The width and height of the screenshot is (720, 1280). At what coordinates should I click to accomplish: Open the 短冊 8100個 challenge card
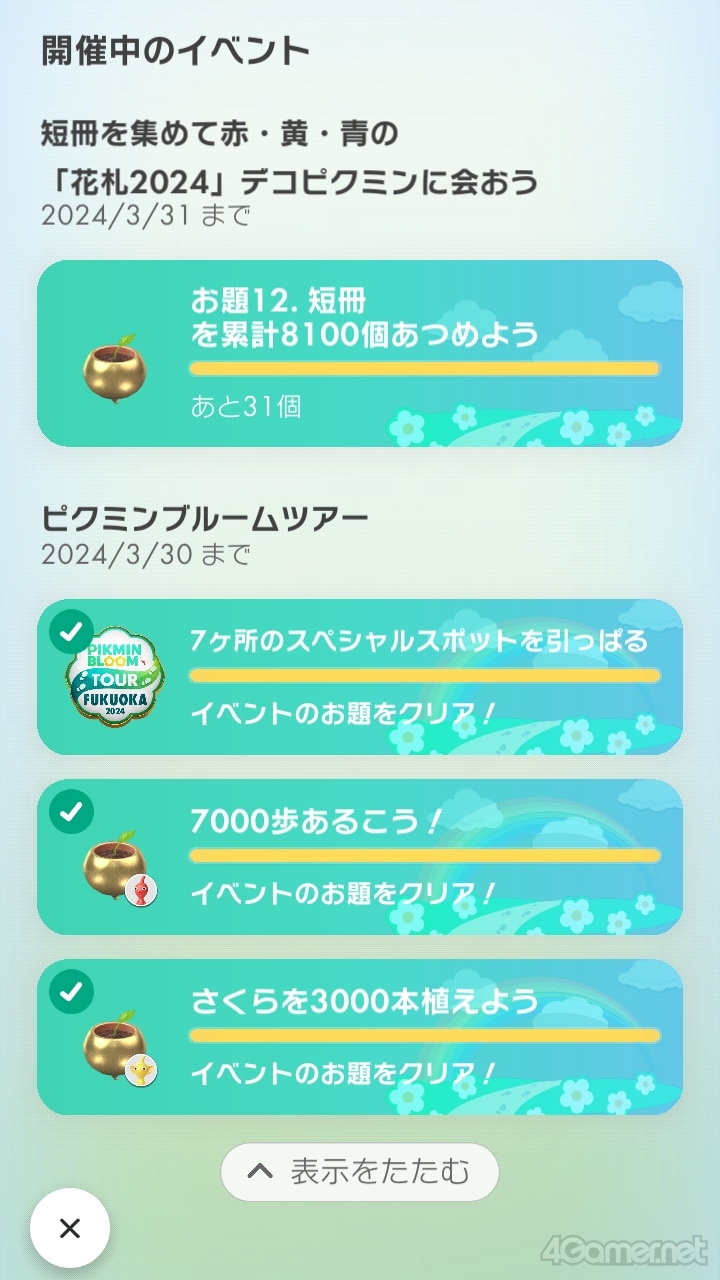click(x=360, y=353)
